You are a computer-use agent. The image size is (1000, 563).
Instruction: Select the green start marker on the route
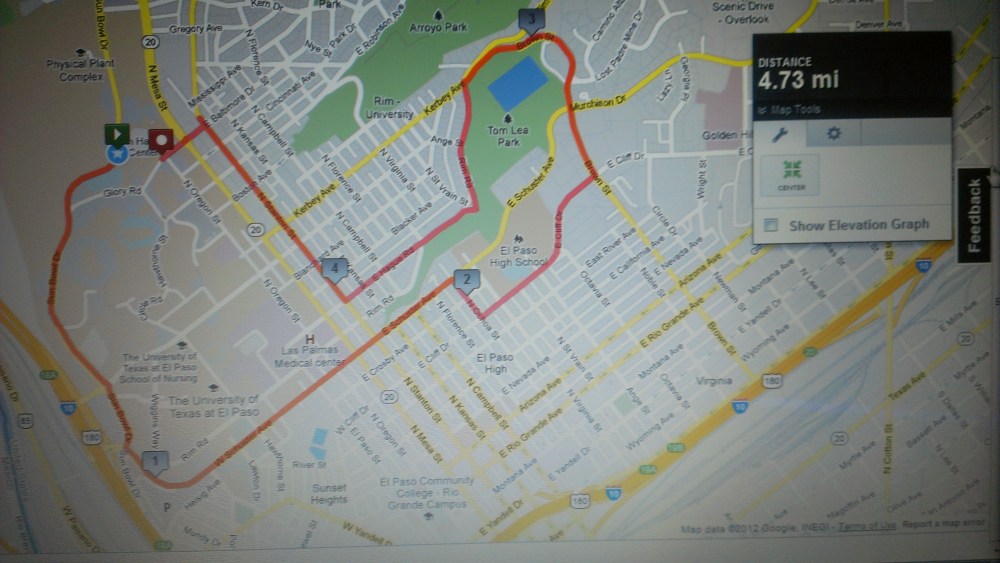tap(117, 134)
